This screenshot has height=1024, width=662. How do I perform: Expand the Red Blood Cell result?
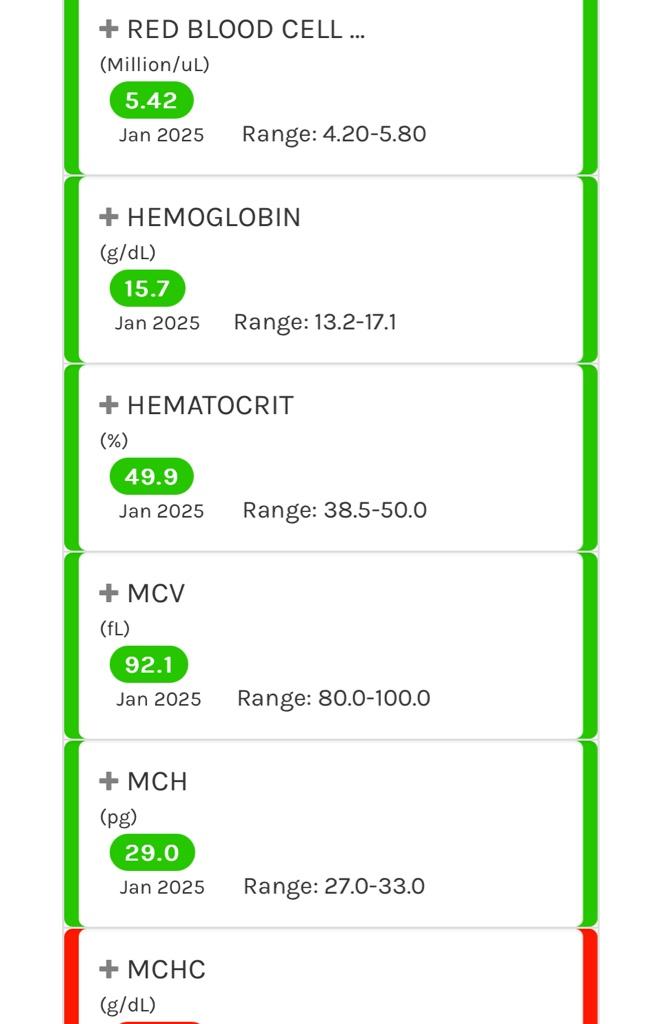coord(109,30)
